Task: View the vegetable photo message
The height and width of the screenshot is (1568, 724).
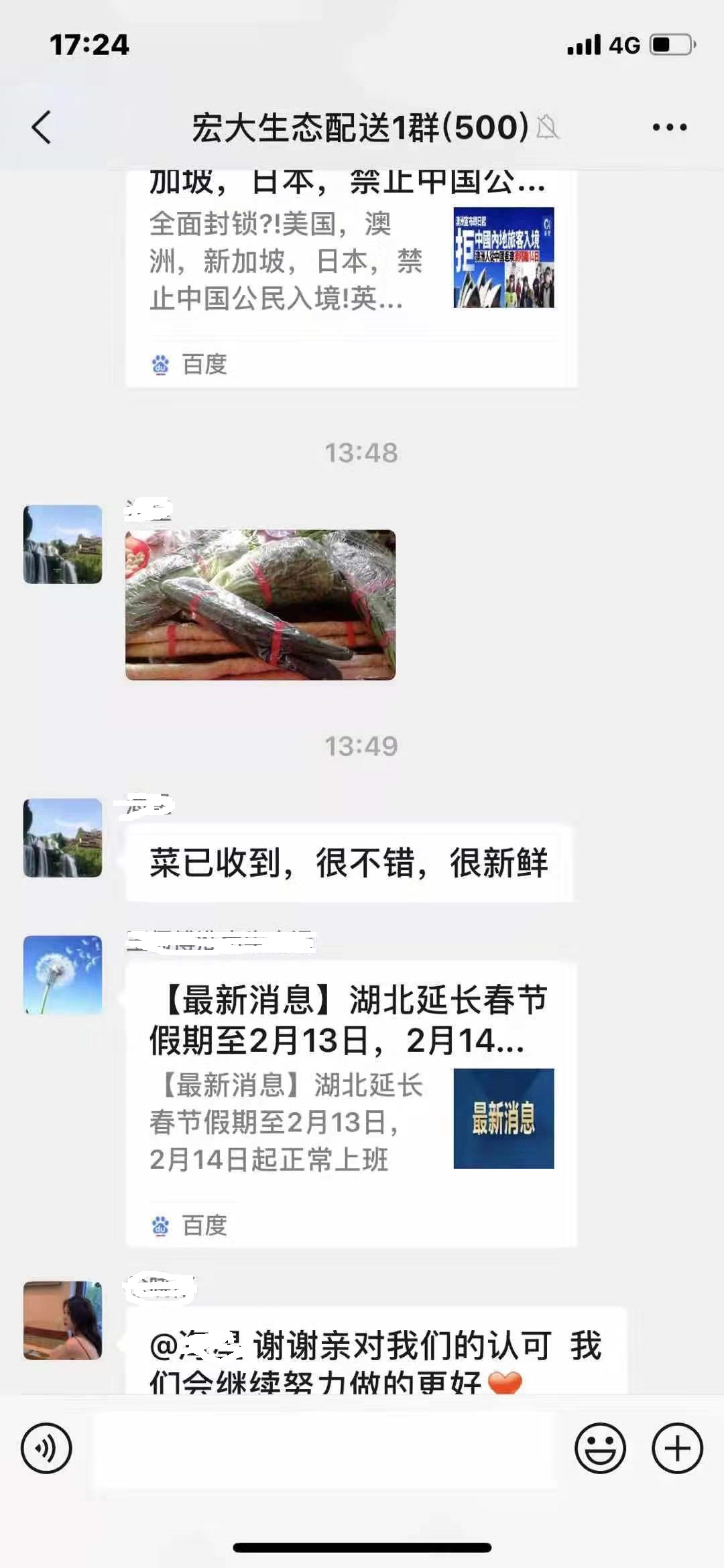Action: 260,605
